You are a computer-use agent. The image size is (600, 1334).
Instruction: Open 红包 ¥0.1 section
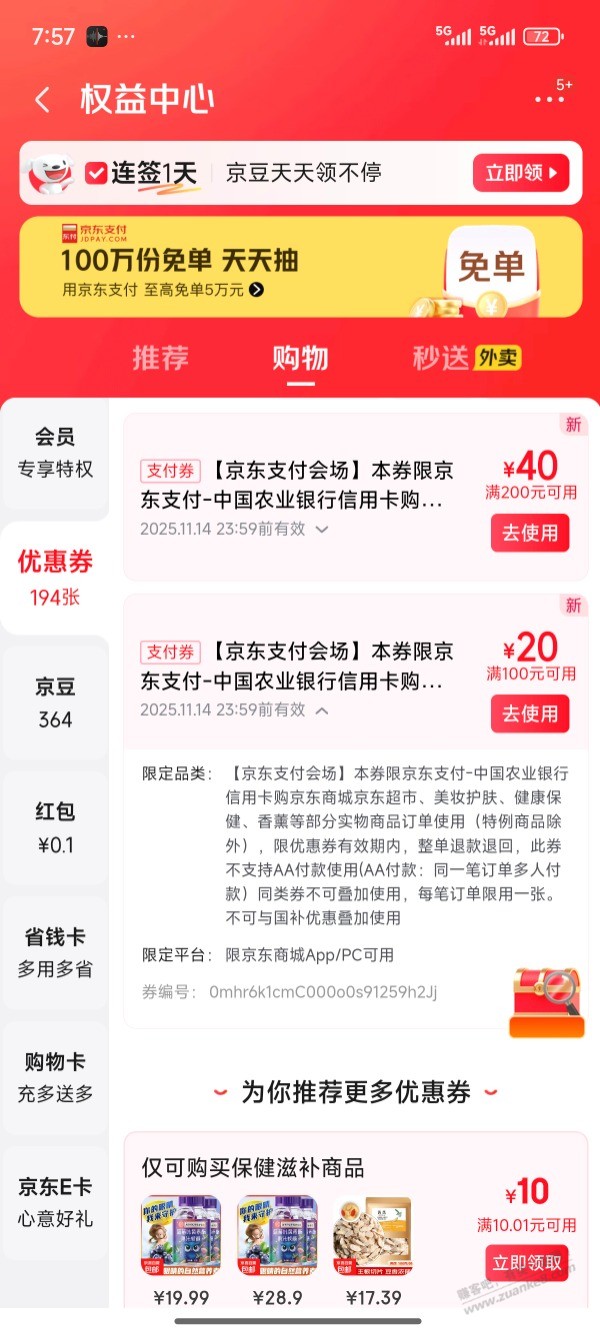tap(55, 827)
